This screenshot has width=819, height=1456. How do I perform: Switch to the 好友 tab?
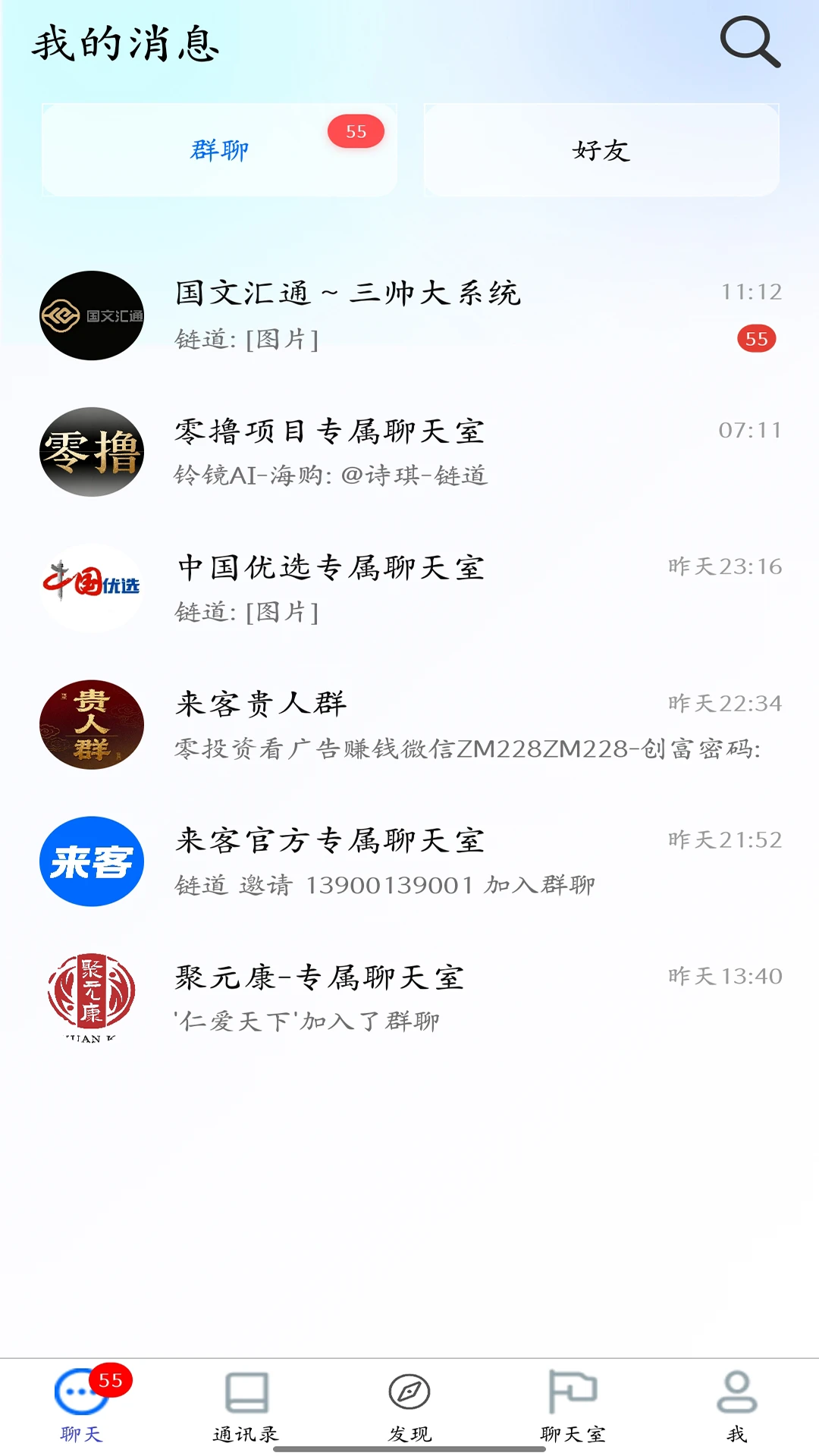click(601, 149)
